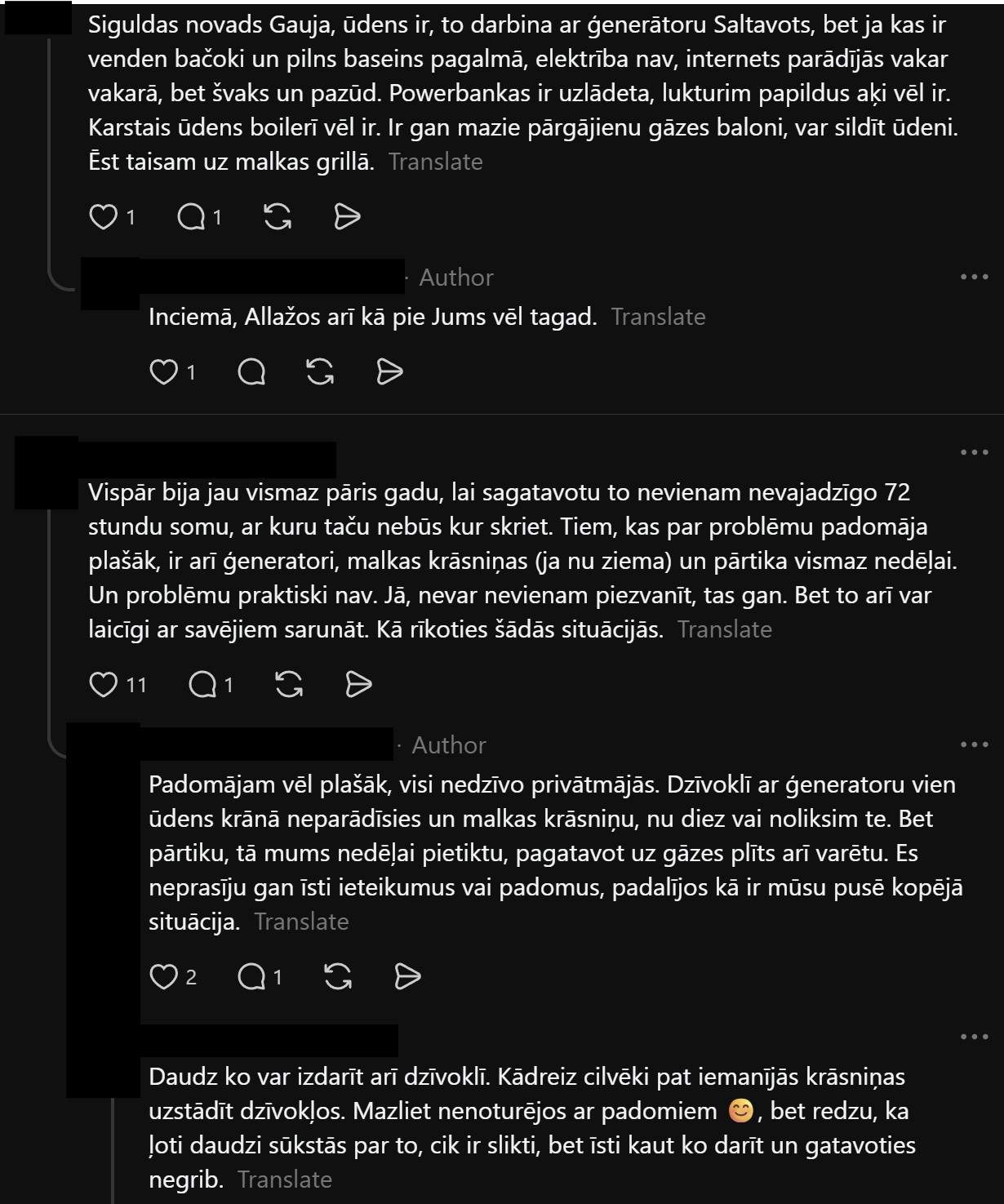1004x1204 pixels.
Task: Reply to the 'Vispār bija jau' comment
Action: pyautogui.click(x=202, y=684)
